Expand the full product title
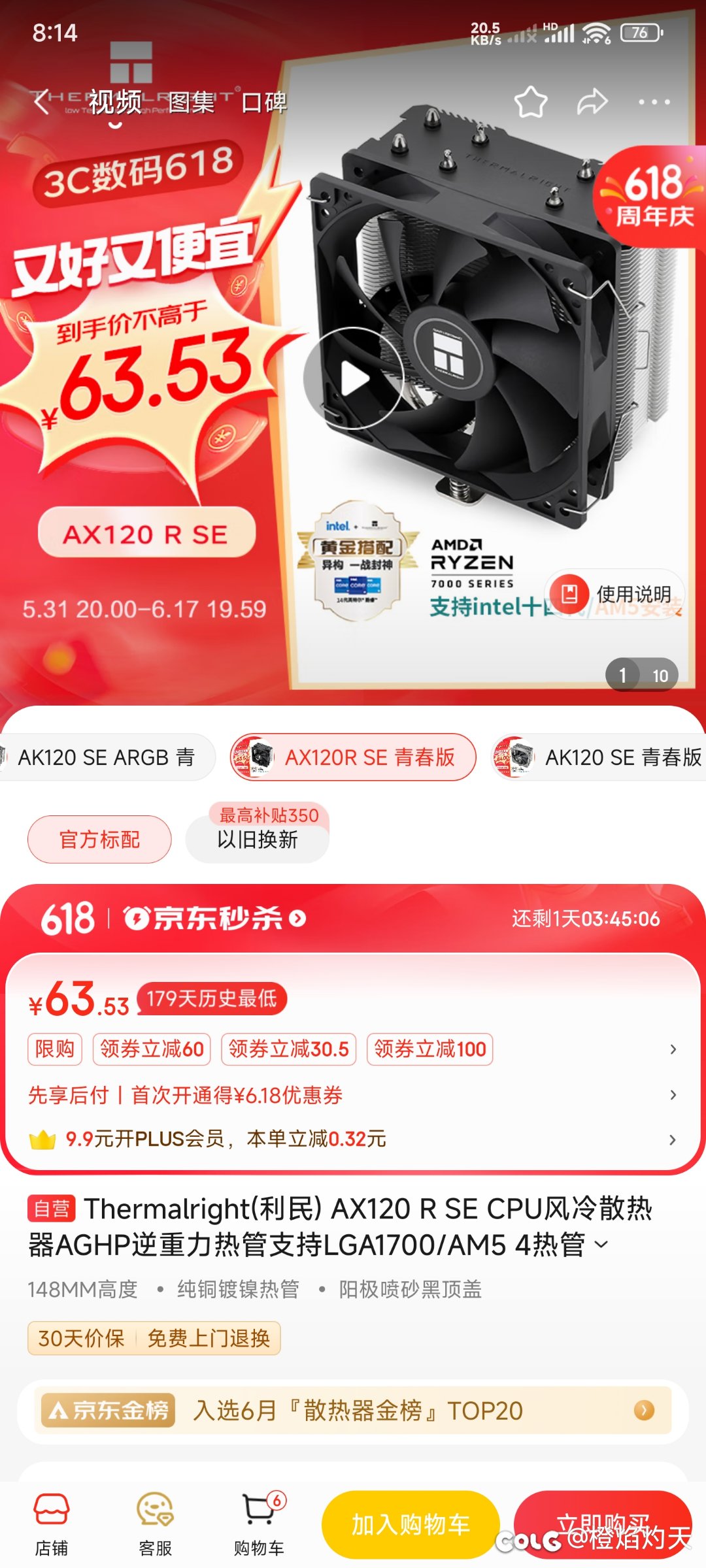Viewport: 706px width, 1568px height. coord(601,1244)
